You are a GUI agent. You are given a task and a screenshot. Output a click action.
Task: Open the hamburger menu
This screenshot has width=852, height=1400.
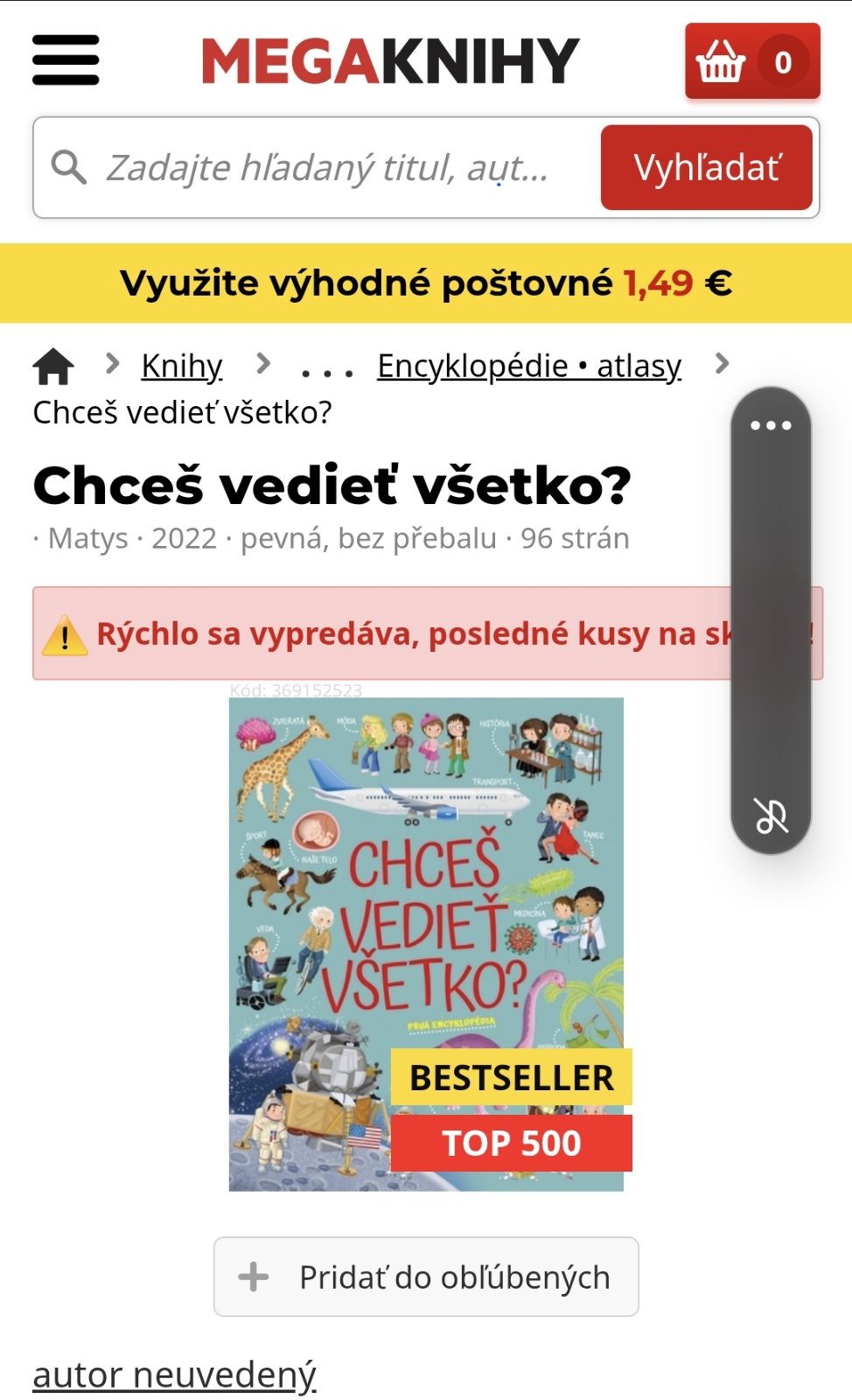[x=66, y=60]
